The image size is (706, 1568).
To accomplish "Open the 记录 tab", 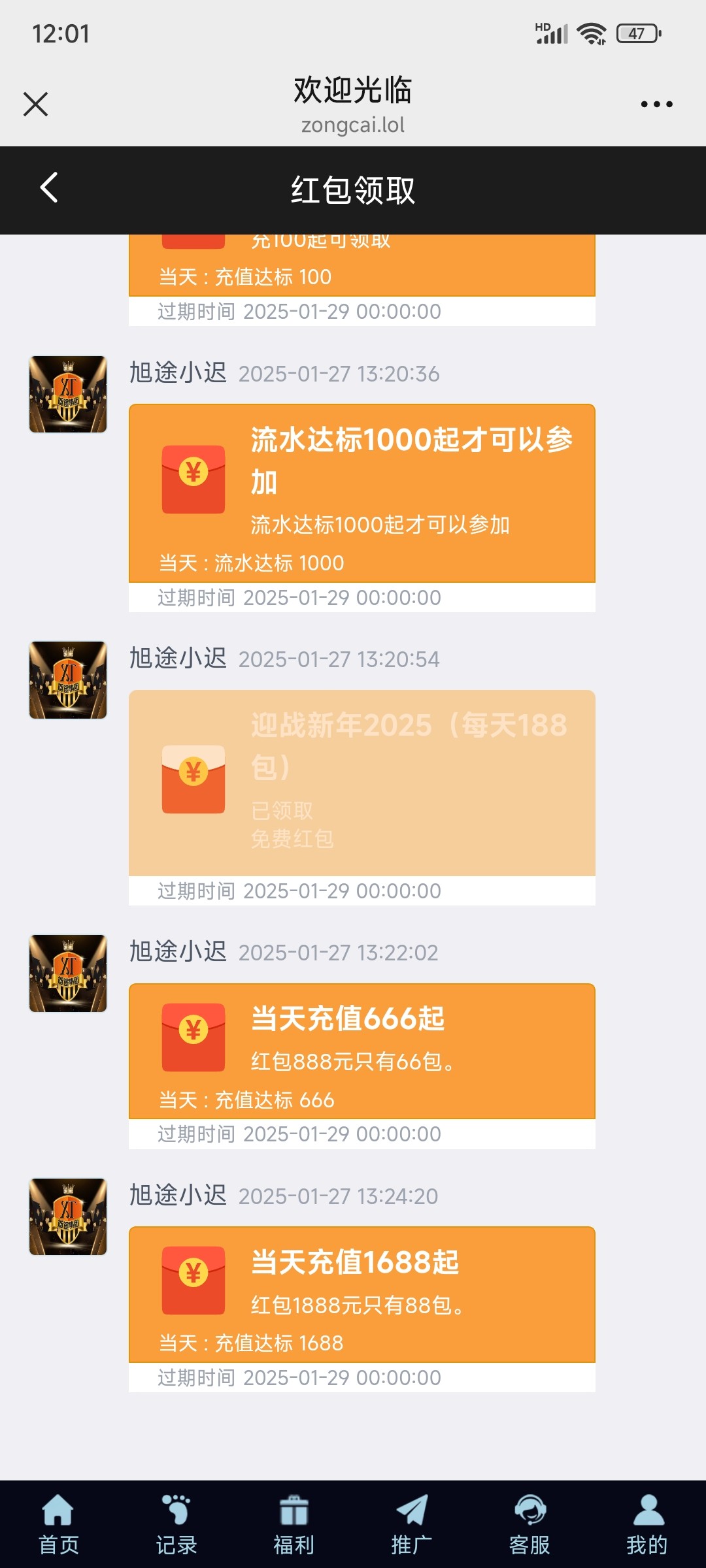I will coord(176,1524).
